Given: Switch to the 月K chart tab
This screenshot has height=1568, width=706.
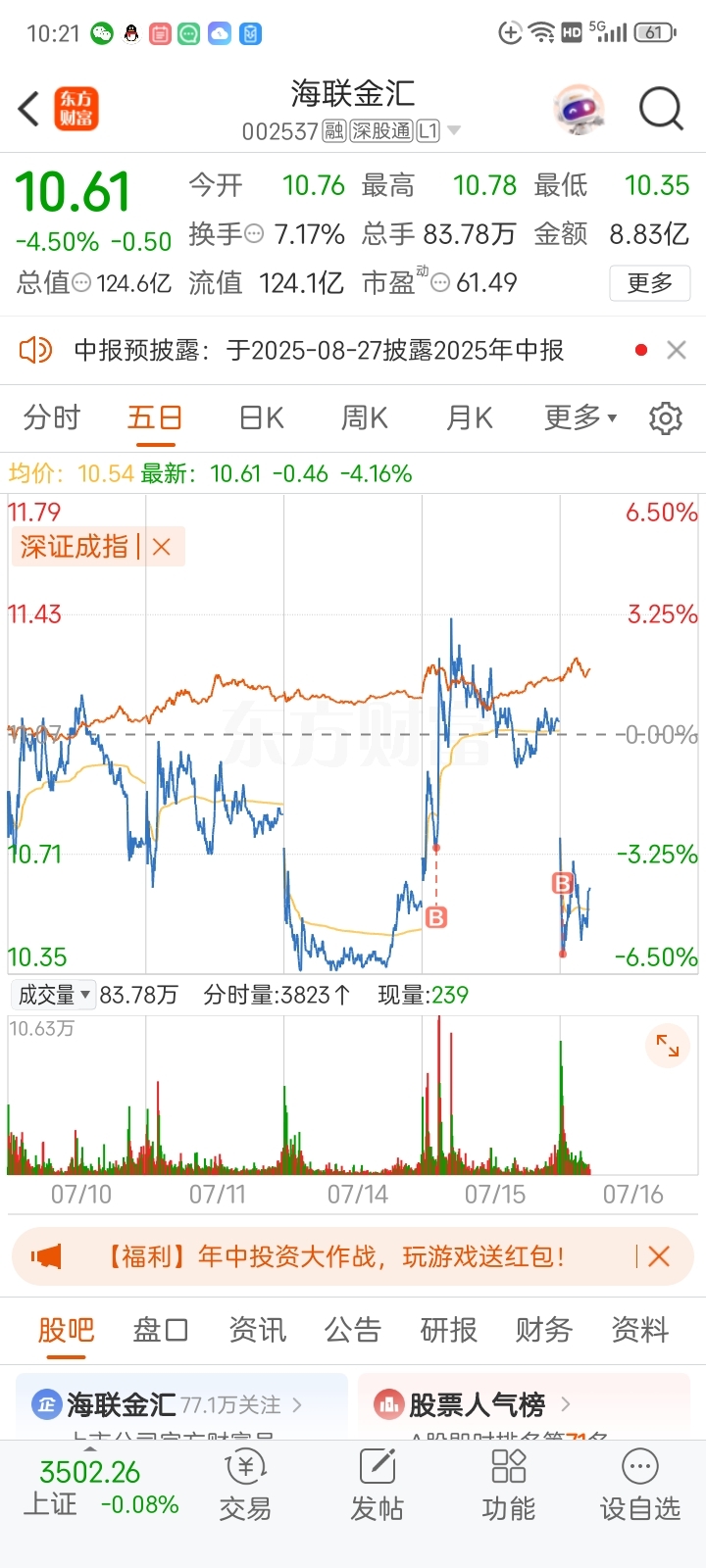Looking at the screenshot, I should click(x=470, y=418).
